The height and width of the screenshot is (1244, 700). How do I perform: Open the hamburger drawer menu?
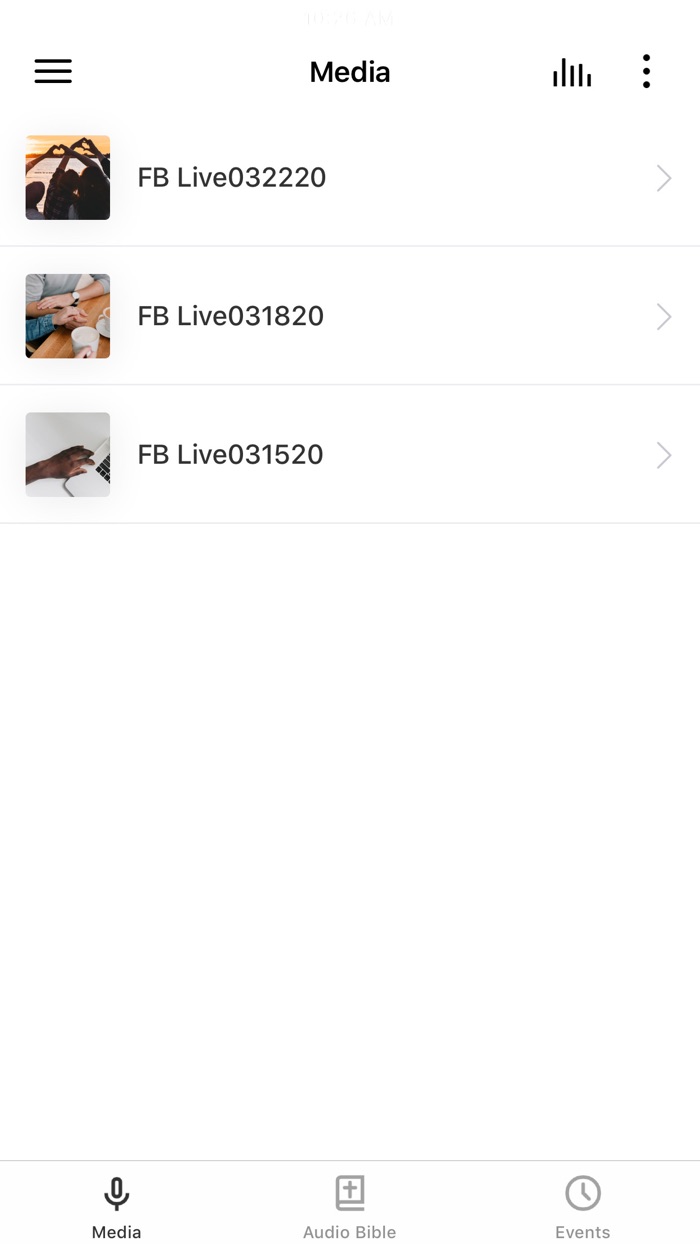[x=53, y=71]
